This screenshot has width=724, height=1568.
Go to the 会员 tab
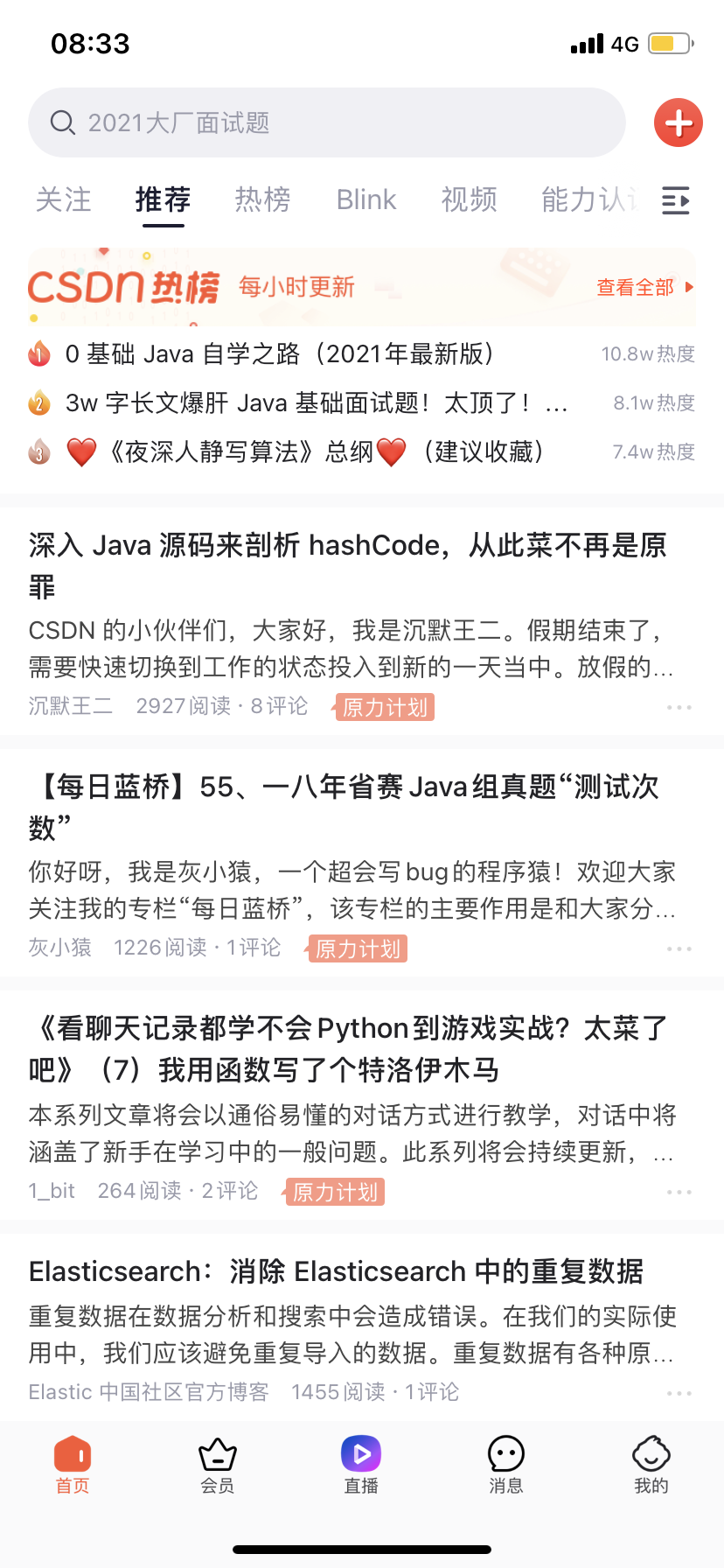pyautogui.click(x=218, y=1464)
